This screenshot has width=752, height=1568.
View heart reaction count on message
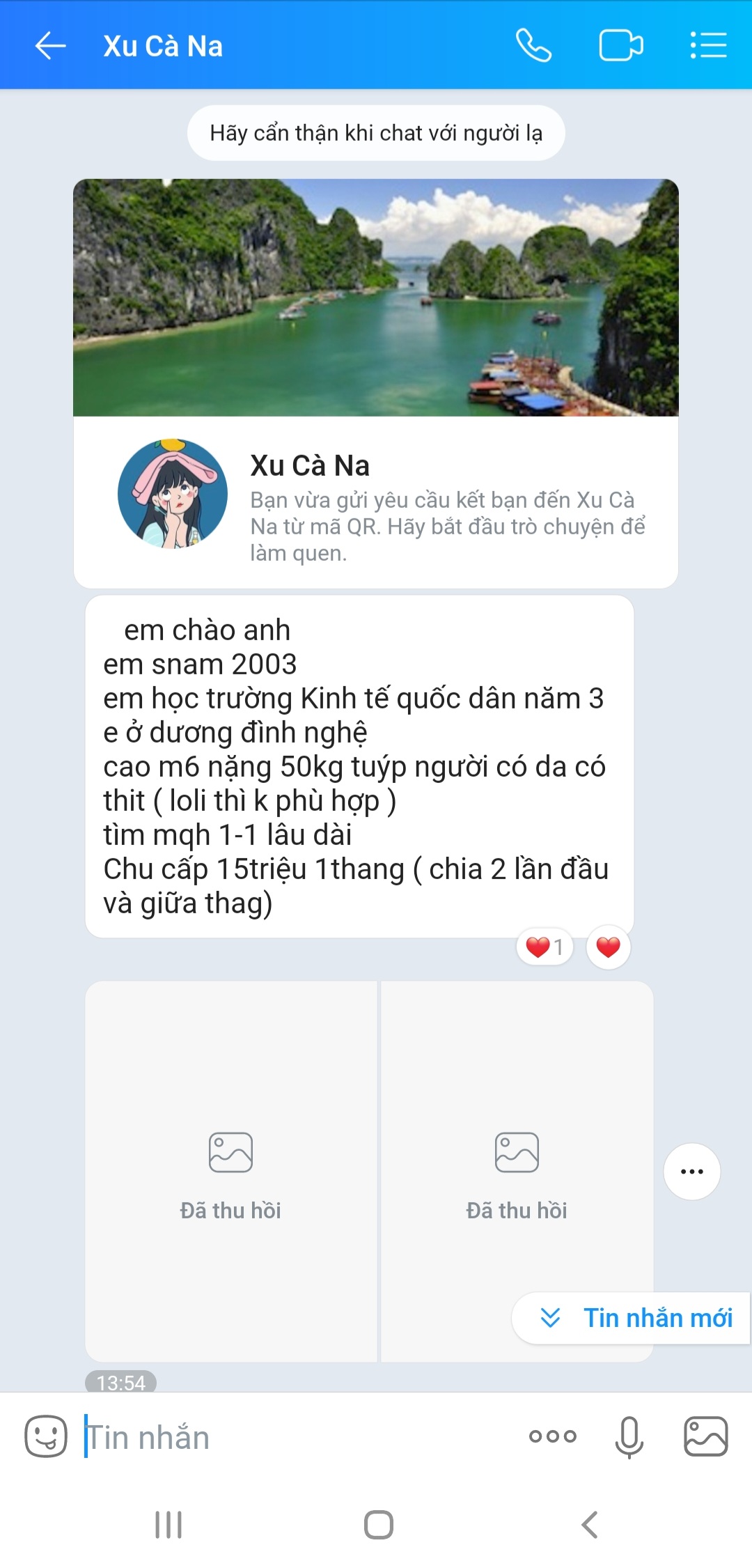[545, 947]
